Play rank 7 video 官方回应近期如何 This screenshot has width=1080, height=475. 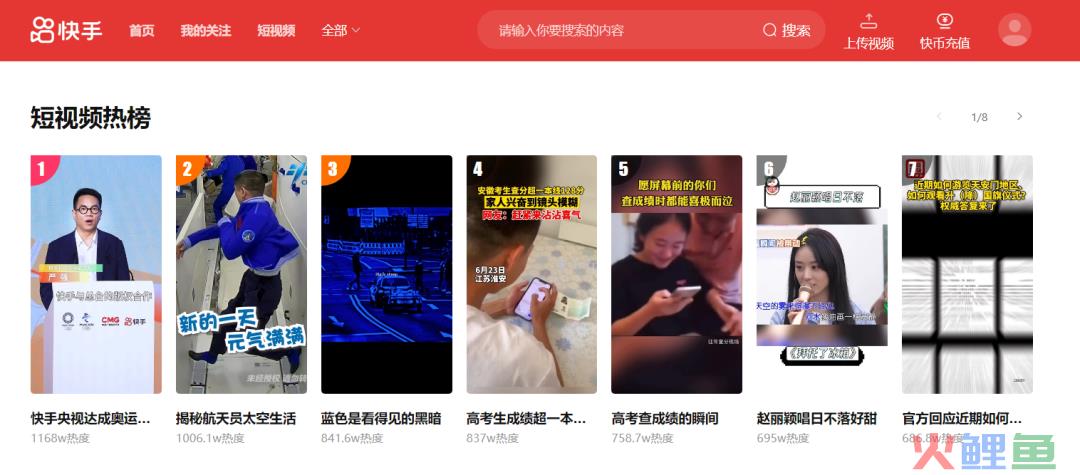pos(967,274)
